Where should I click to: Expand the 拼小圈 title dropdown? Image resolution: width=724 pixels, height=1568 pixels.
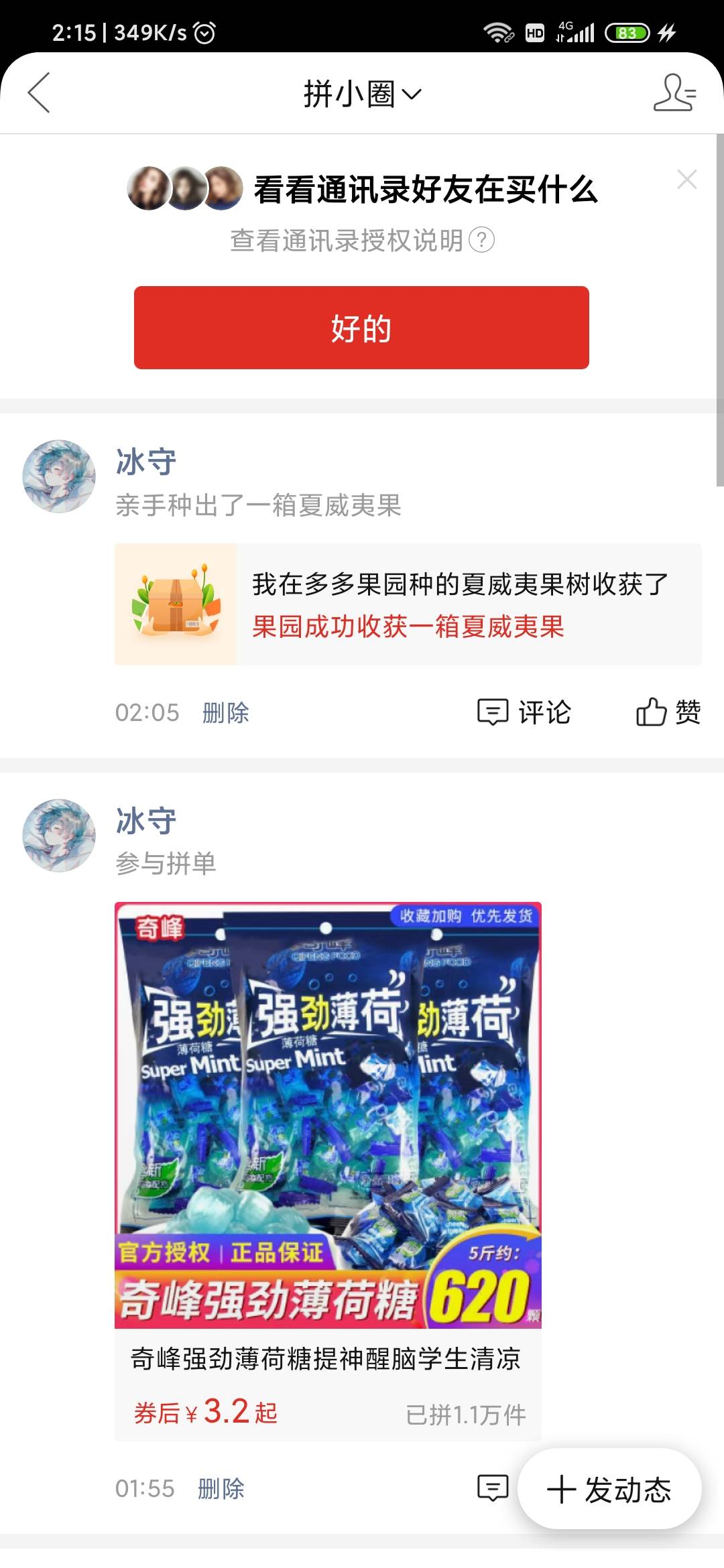pyautogui.click(x=362, y=94)
